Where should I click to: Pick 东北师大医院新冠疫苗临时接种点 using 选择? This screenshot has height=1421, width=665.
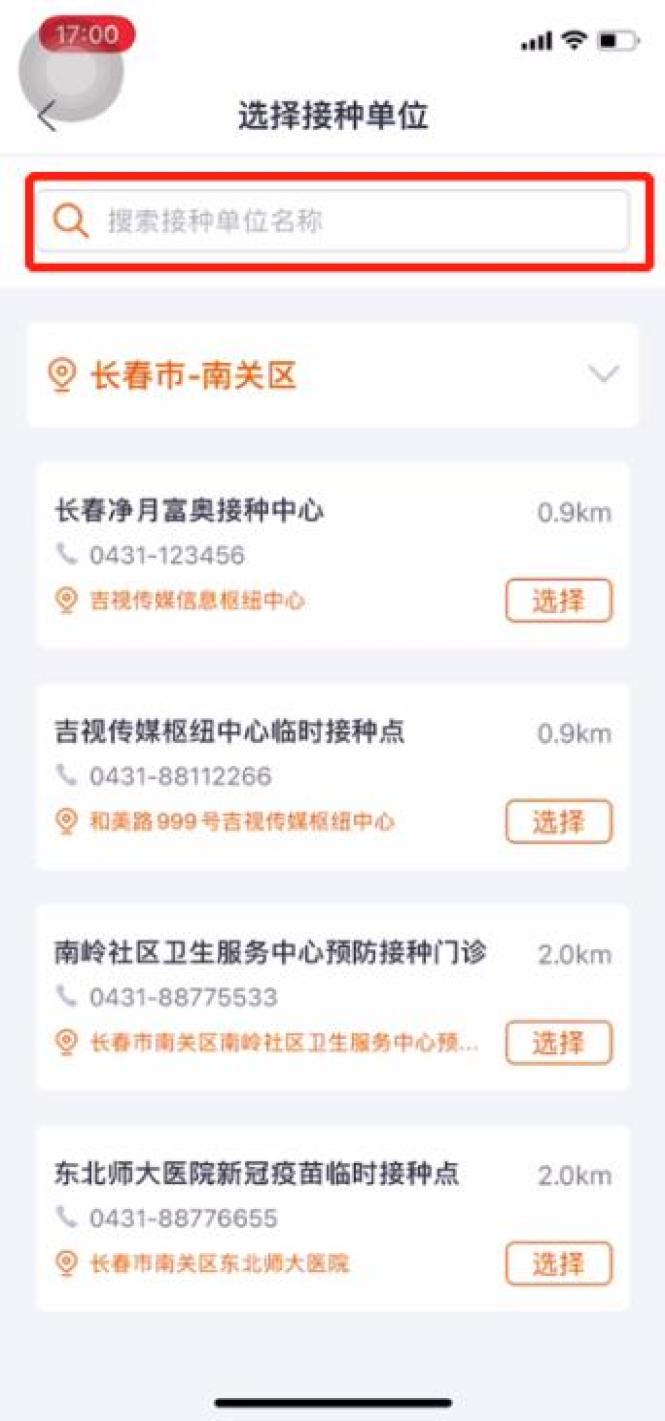click(558, 1264)
